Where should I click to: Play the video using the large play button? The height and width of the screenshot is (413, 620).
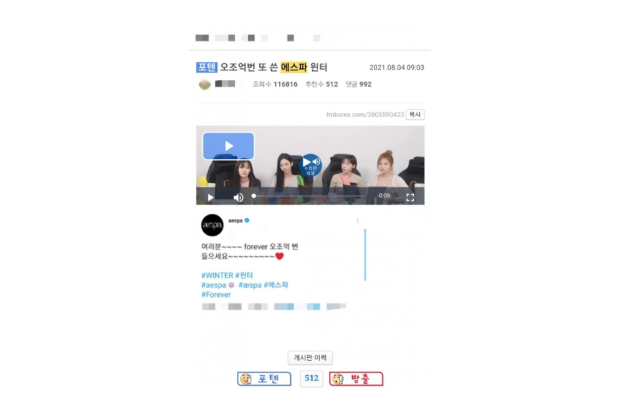pos(228,146)
